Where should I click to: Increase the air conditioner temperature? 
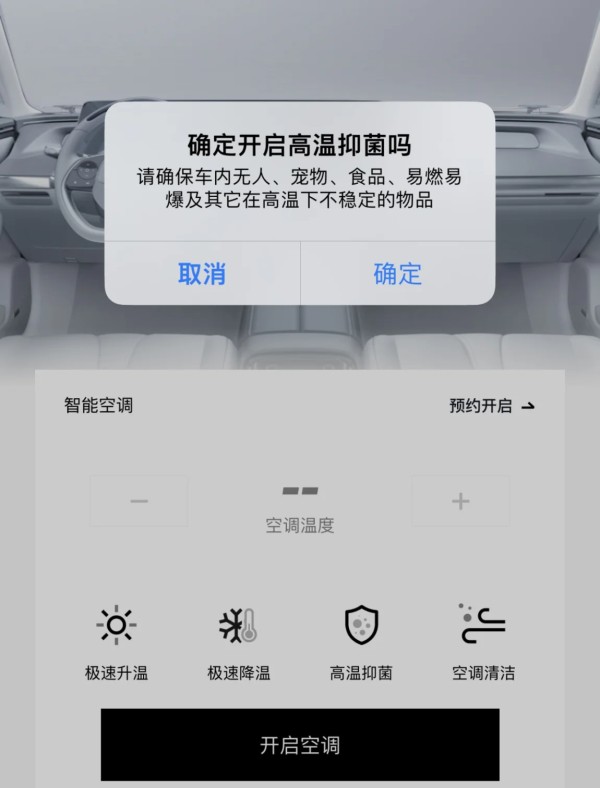coord(460,501)
